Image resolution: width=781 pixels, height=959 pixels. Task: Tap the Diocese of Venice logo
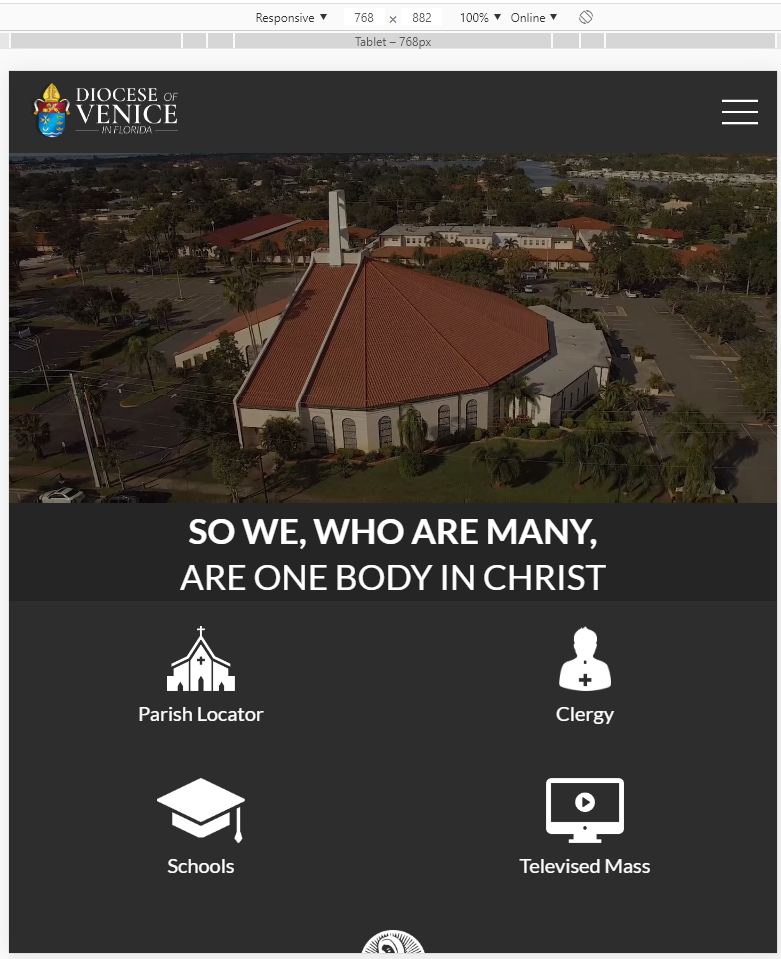pyautogui.click(x=106, y=110)
